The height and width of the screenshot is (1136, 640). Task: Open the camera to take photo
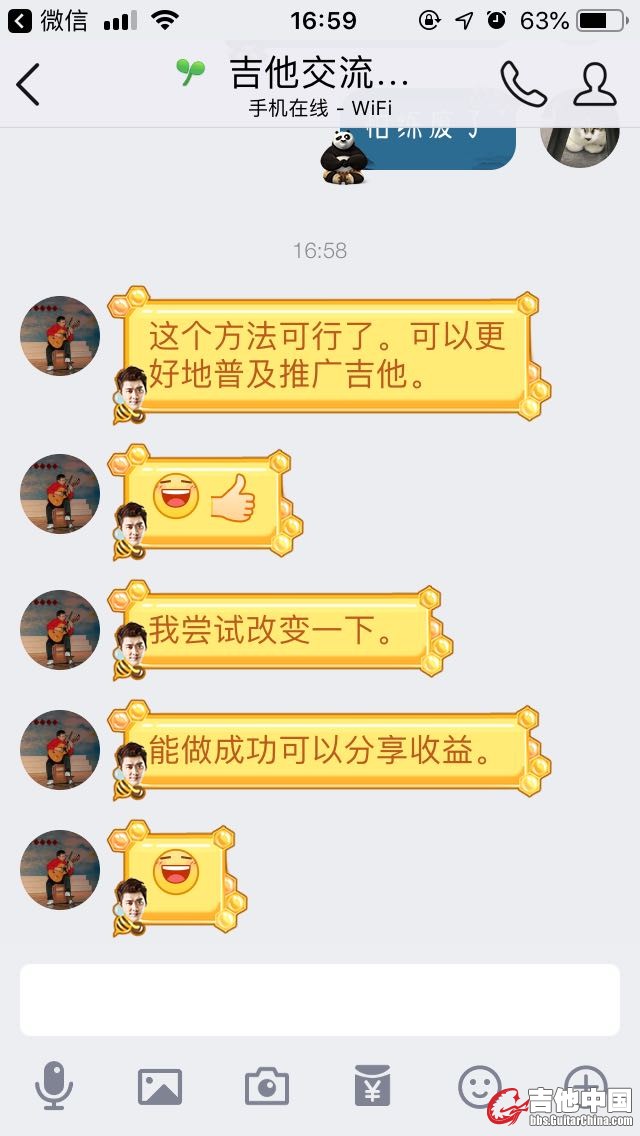266,1085
